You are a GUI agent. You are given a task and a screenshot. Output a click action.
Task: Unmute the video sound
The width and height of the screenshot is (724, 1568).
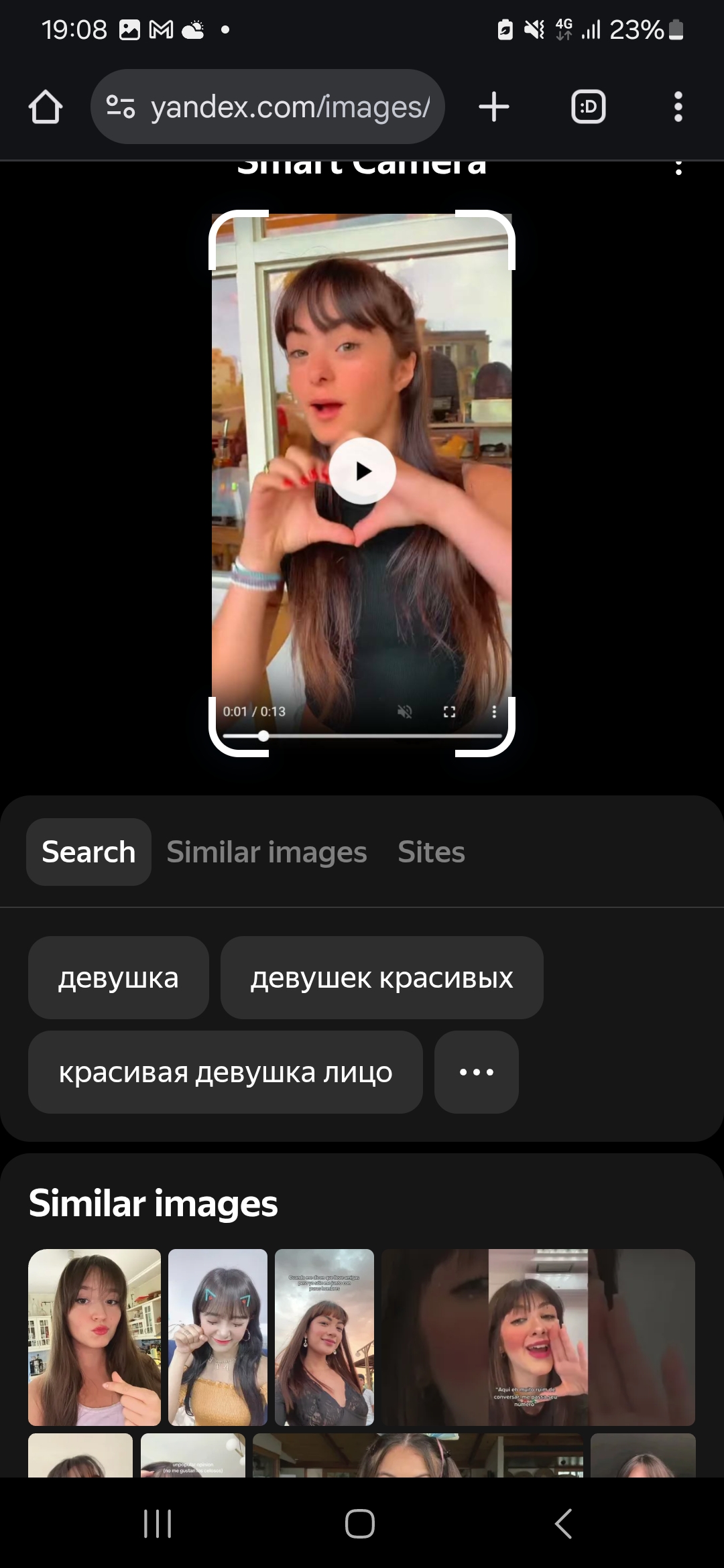tap(405, 712)
